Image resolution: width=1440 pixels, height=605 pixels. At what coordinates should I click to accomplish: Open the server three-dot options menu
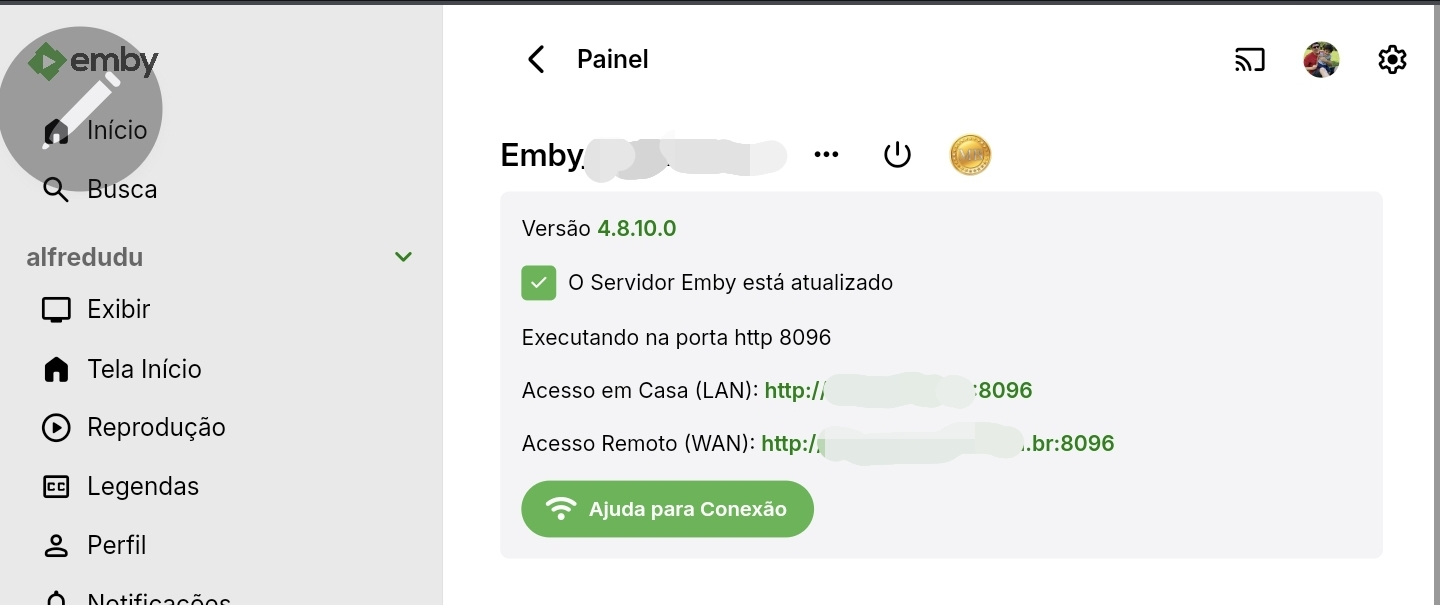[826, 155]
